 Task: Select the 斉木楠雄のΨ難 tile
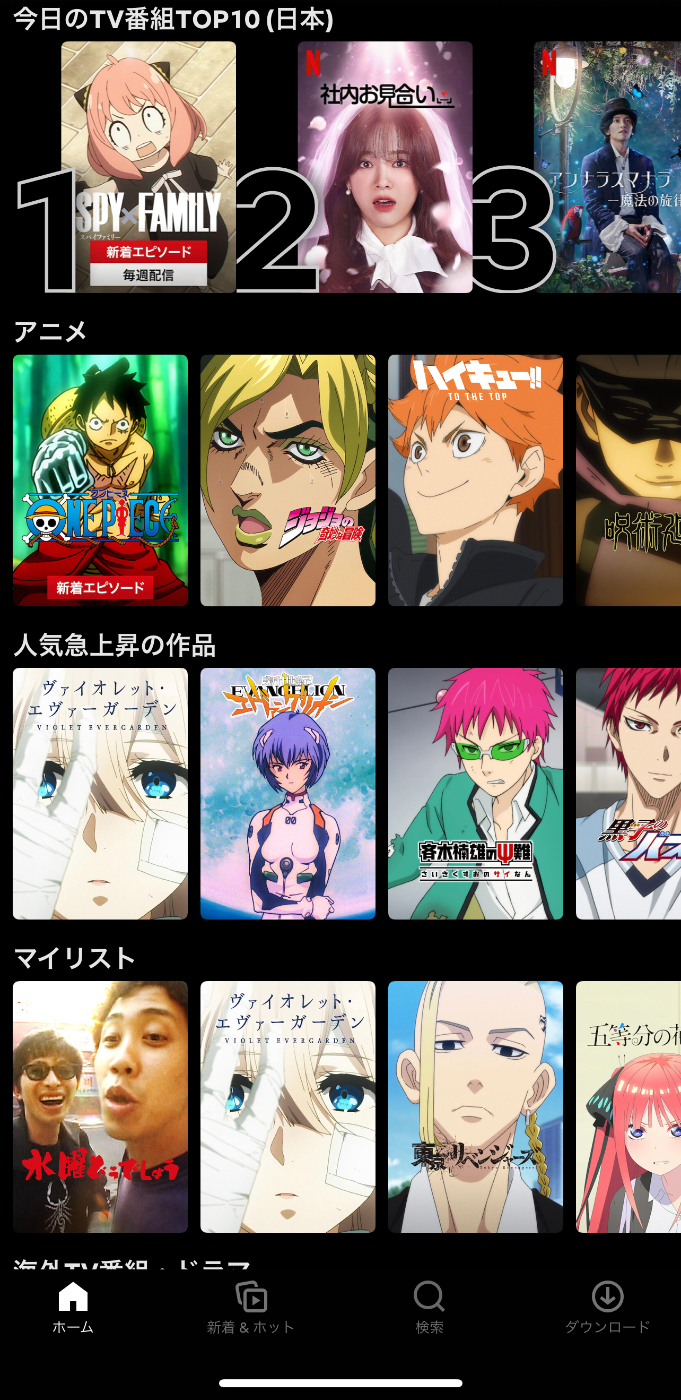pos(475,793)
